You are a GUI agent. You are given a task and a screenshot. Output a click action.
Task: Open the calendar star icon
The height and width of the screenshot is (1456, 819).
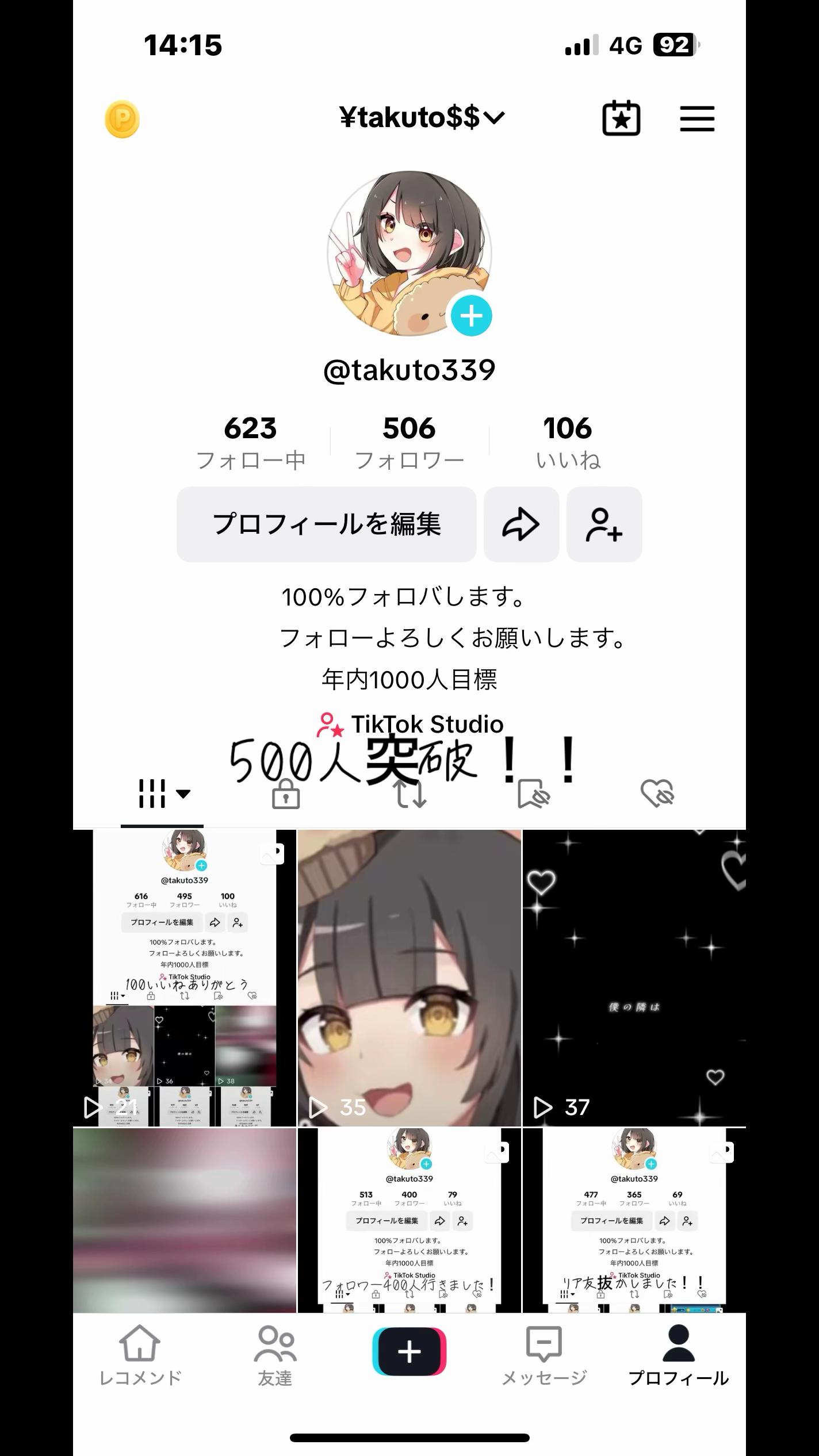(x=621, y=118)
